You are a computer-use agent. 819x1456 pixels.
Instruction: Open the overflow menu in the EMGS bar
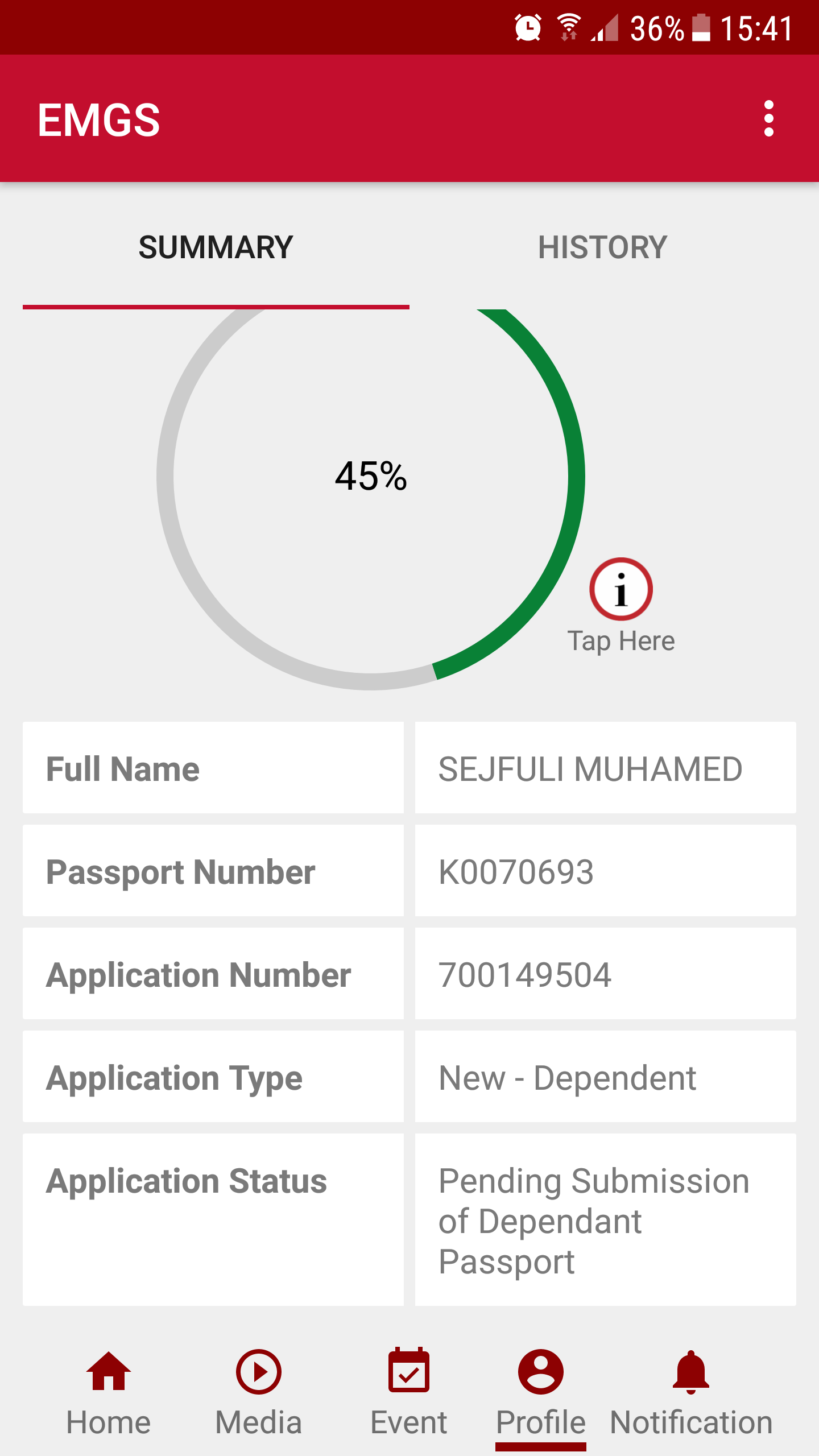(x=768, y=119)
